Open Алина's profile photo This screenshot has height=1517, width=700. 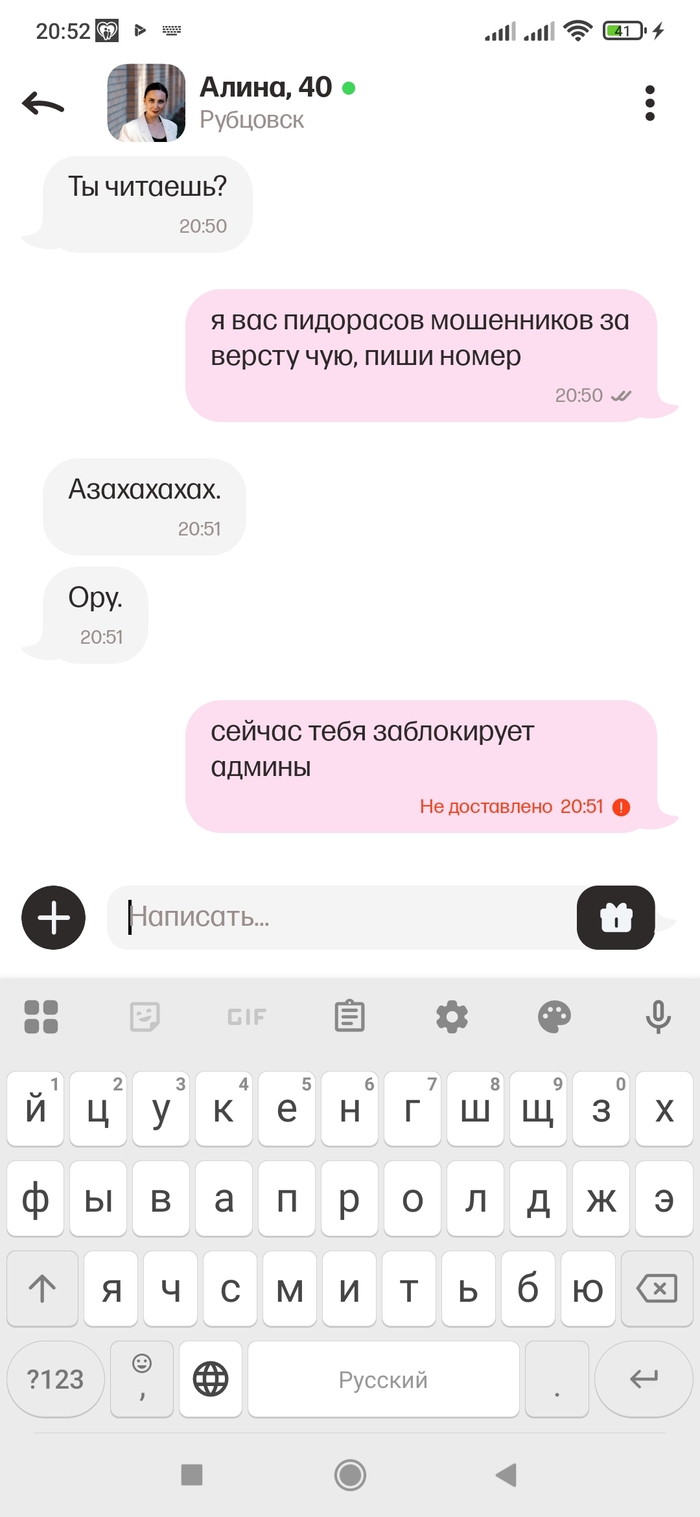[146, 103]
